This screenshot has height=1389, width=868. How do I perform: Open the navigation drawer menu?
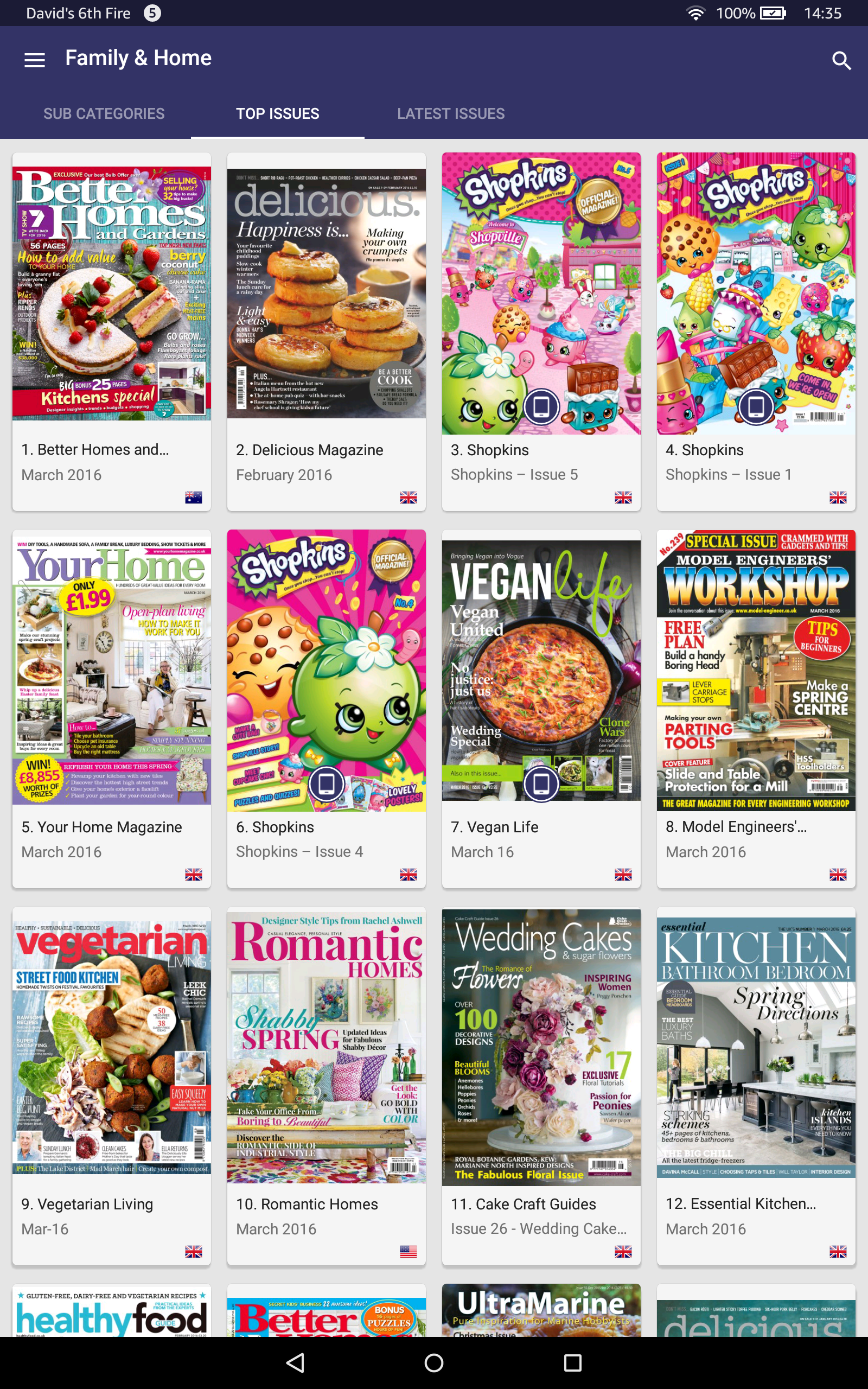pyautogui.click(x=34, y=59)
